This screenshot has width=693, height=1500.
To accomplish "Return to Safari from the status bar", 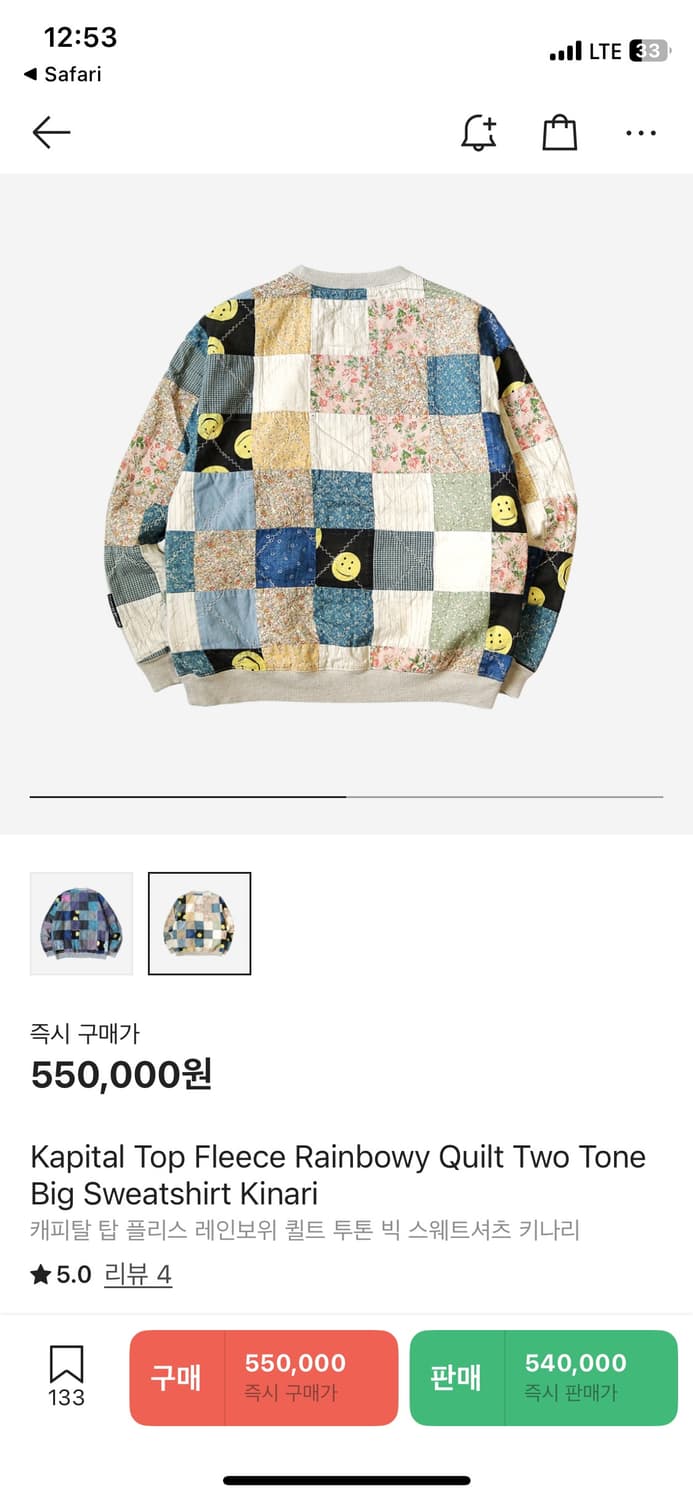I will tap(62, 75).
